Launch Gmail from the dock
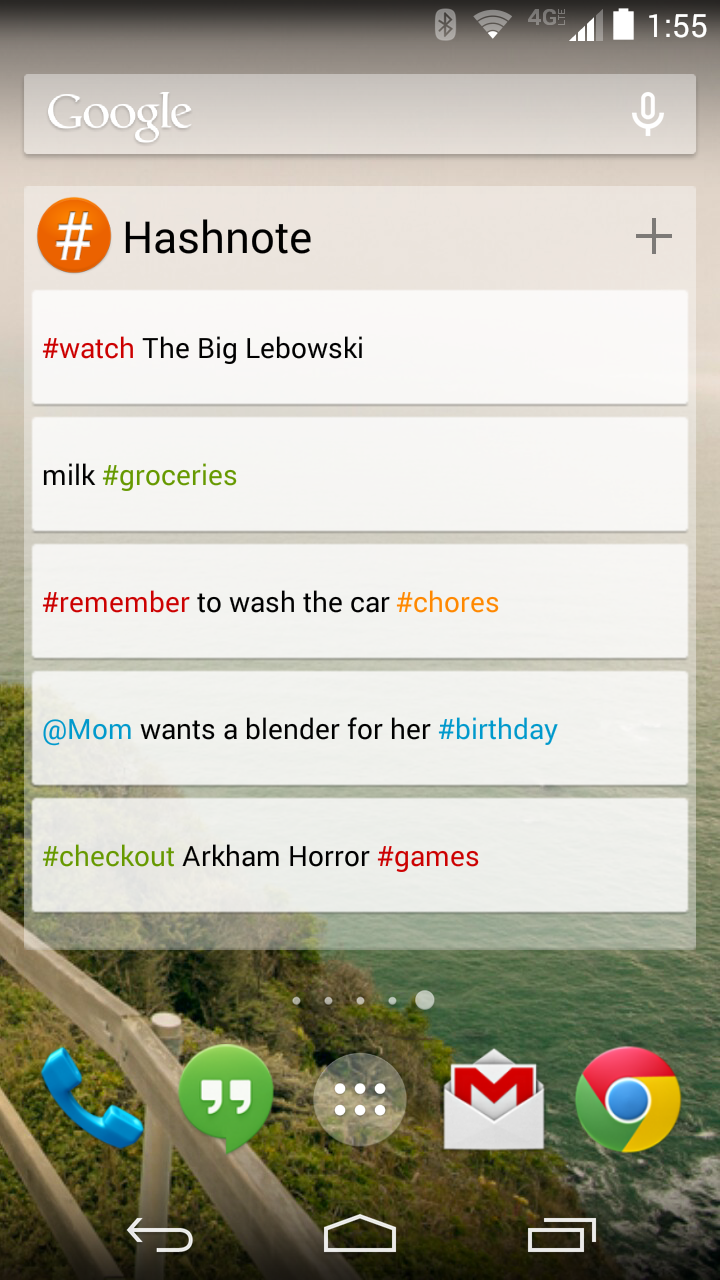Screen dimensions: 720x1280 (x=494, y=1099)
